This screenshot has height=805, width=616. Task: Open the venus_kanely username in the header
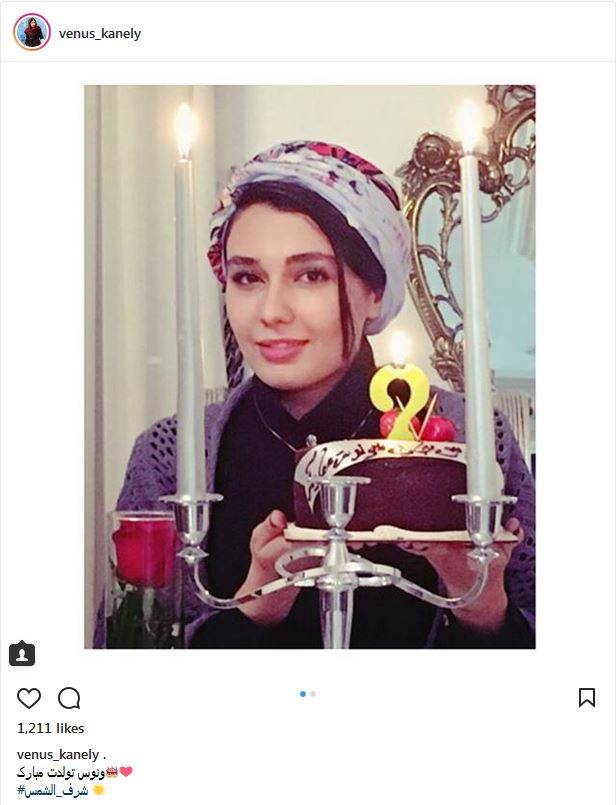tap(100, 33)
